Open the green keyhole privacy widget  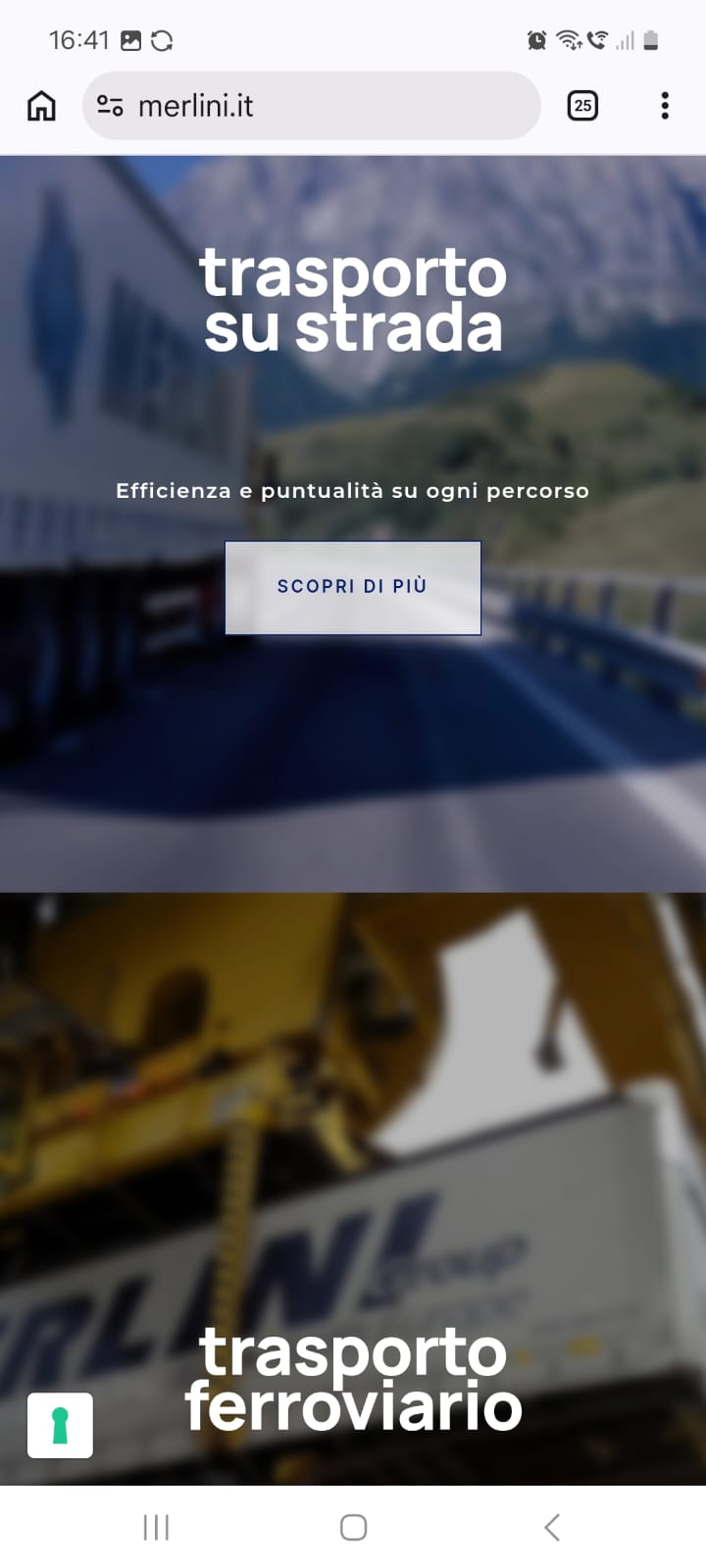[x=61, y=1425]
